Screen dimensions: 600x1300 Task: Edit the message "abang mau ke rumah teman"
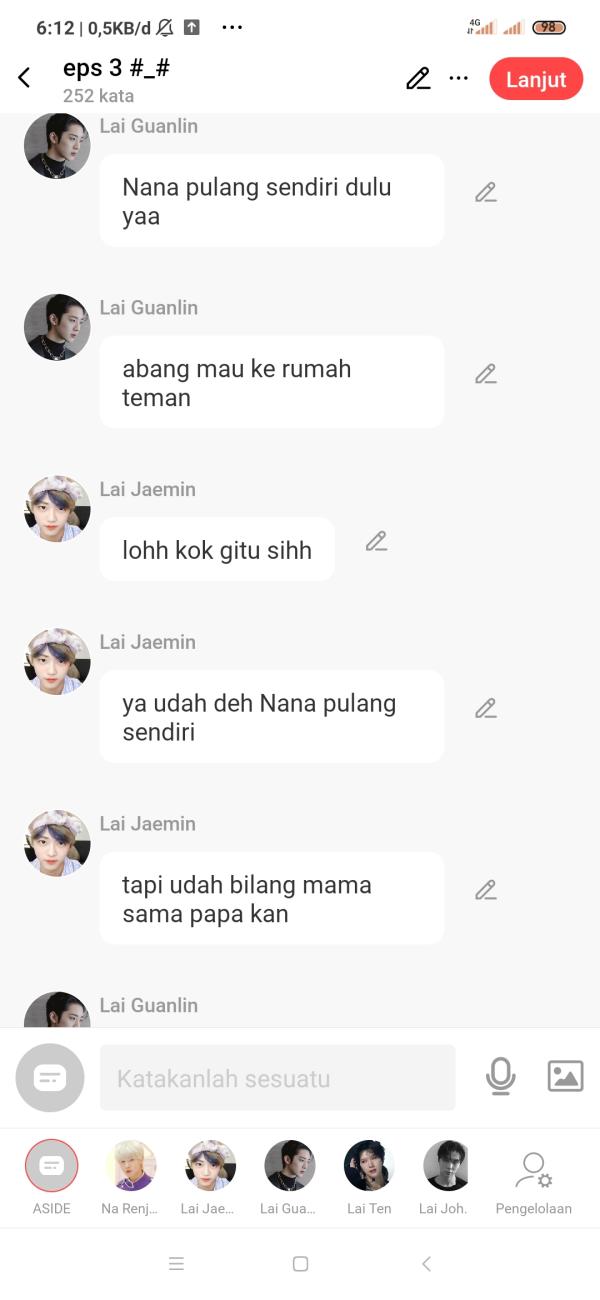tap(486, 374)
